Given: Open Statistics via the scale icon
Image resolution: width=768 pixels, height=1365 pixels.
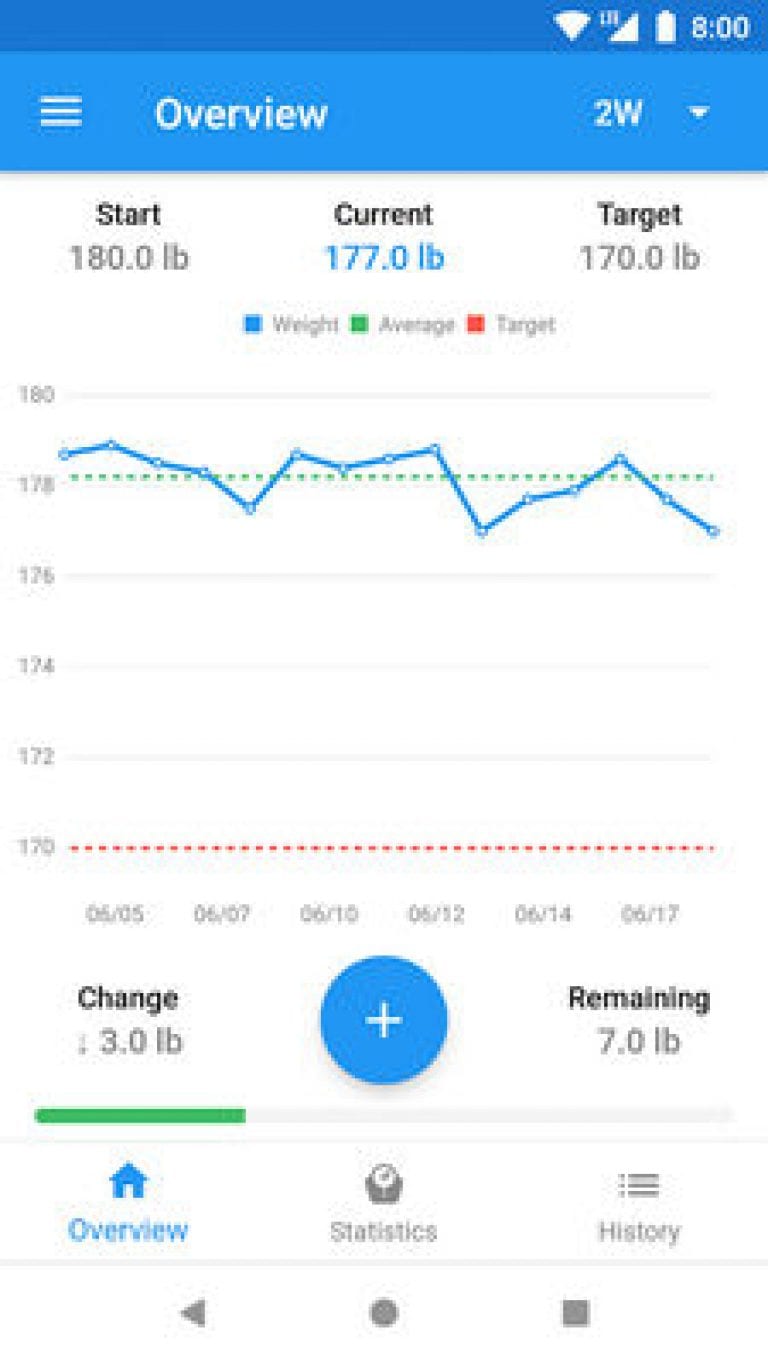Looking at the screenshot, I should (383, 1182).
